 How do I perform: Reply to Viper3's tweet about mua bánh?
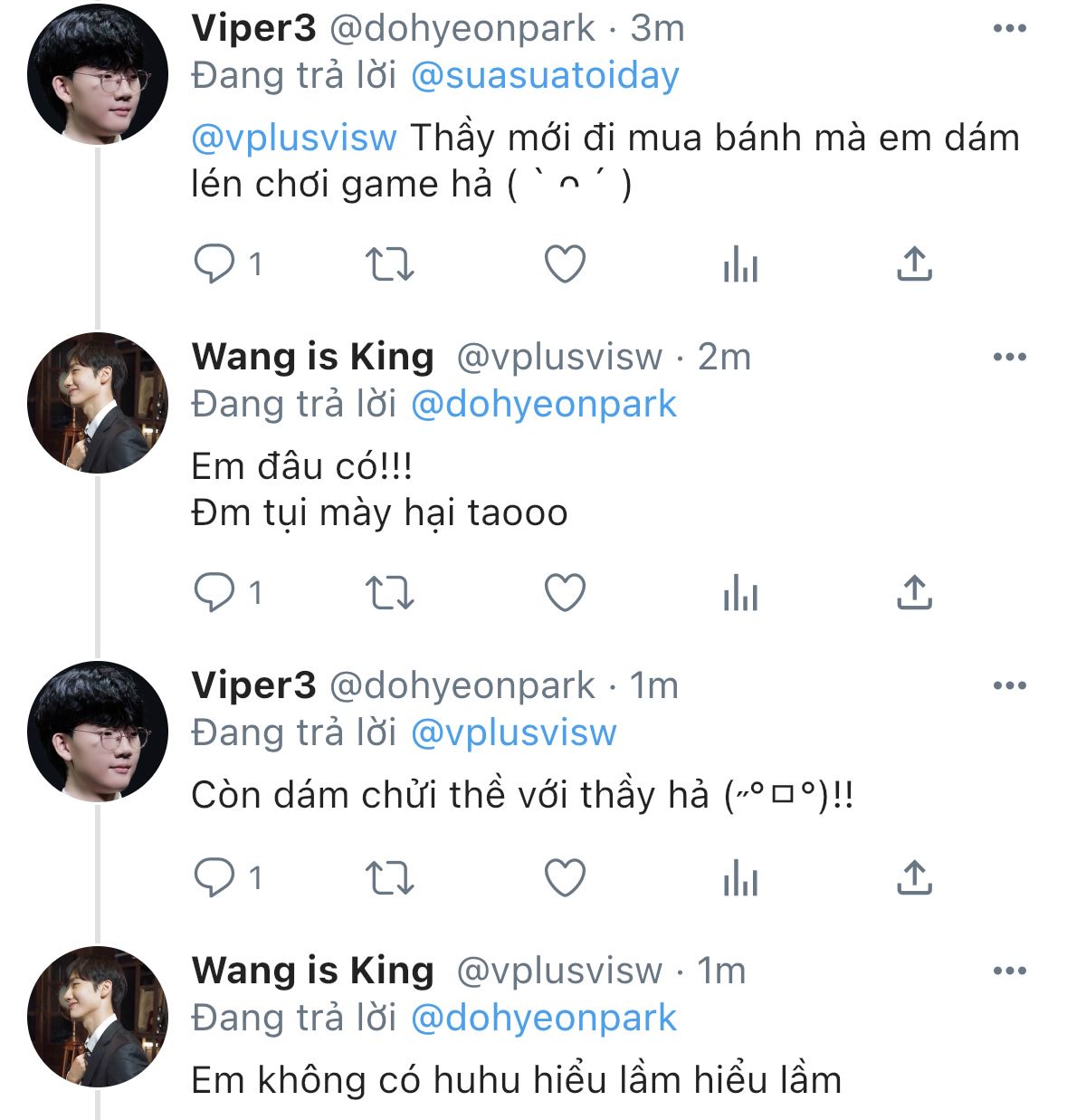click(x=214, y=264)
